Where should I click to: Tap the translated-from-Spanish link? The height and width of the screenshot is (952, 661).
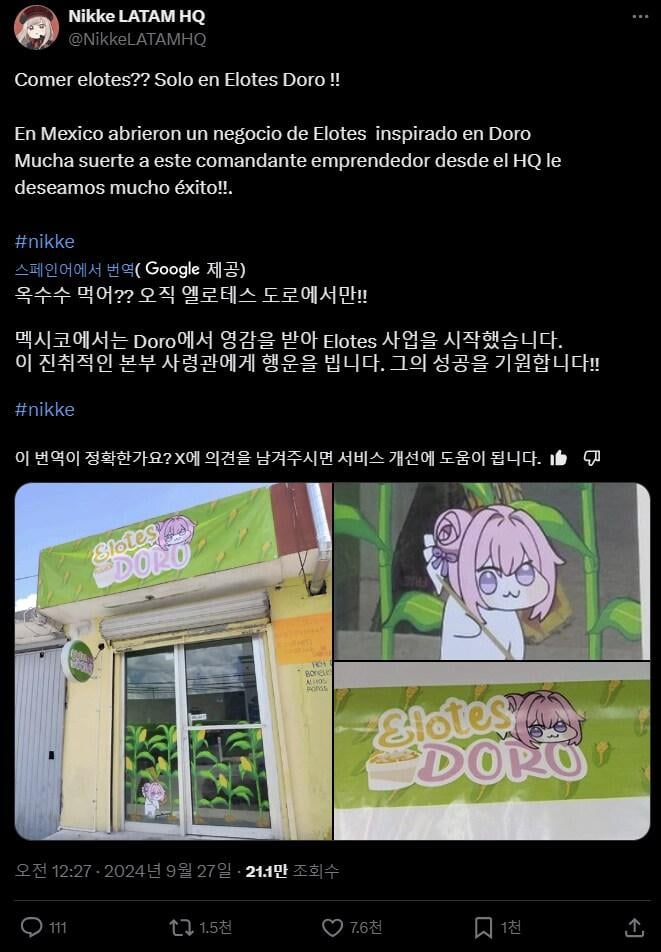coord(74,269)
